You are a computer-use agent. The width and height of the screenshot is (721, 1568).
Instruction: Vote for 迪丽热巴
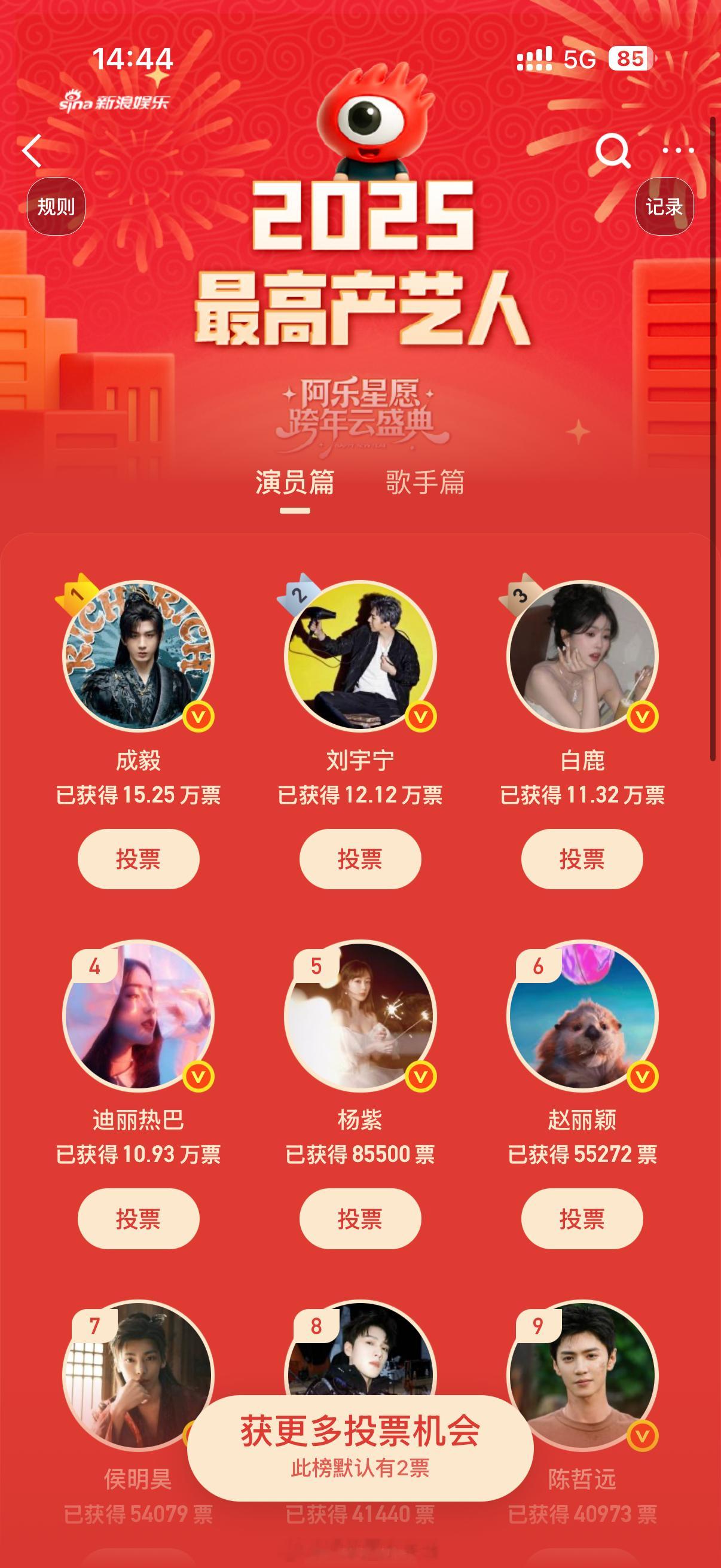tap(138, 1219)
